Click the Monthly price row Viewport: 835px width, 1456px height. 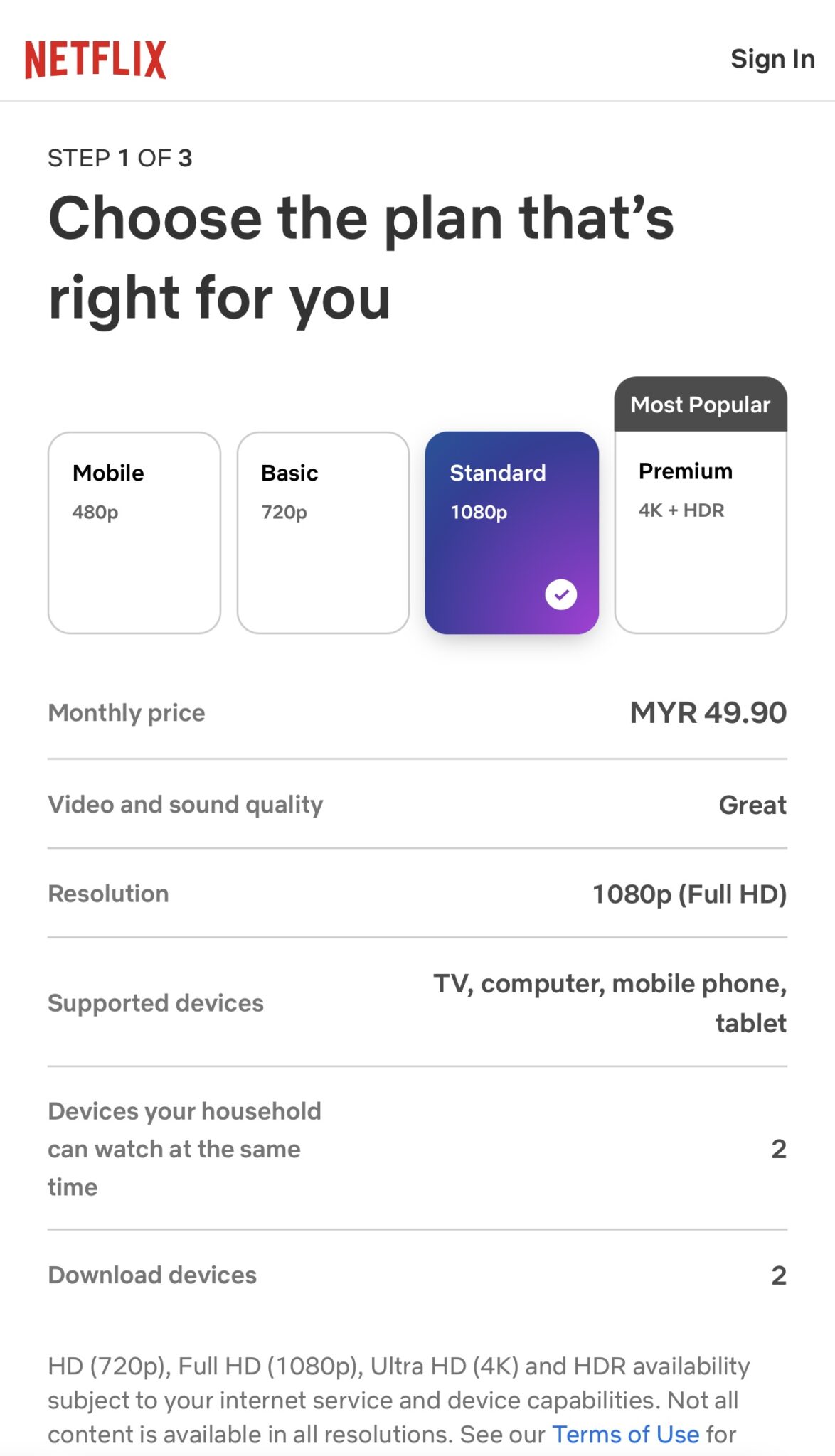point(126,712)
